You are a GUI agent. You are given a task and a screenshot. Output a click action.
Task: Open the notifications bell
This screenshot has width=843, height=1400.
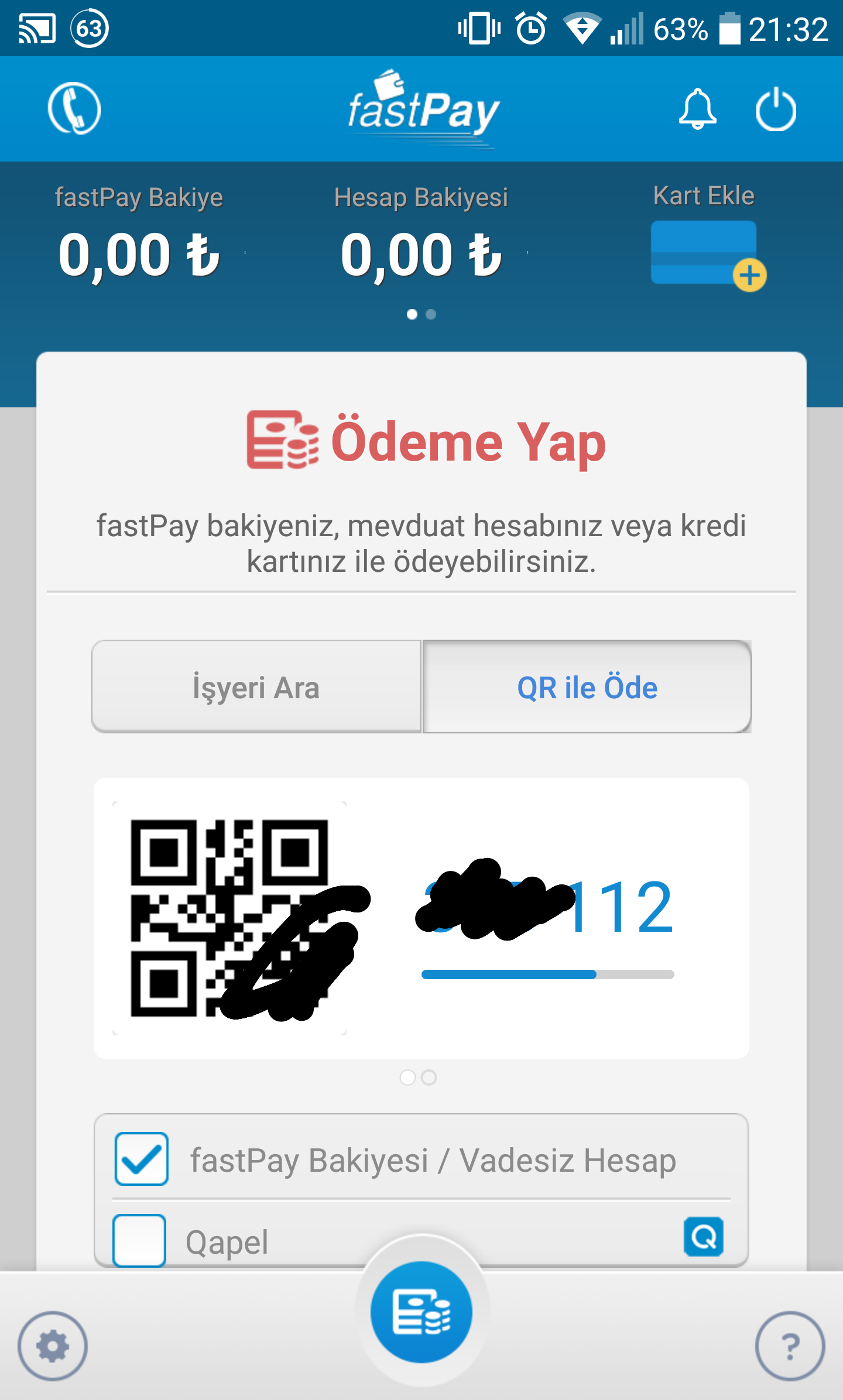tap(697, 109)
